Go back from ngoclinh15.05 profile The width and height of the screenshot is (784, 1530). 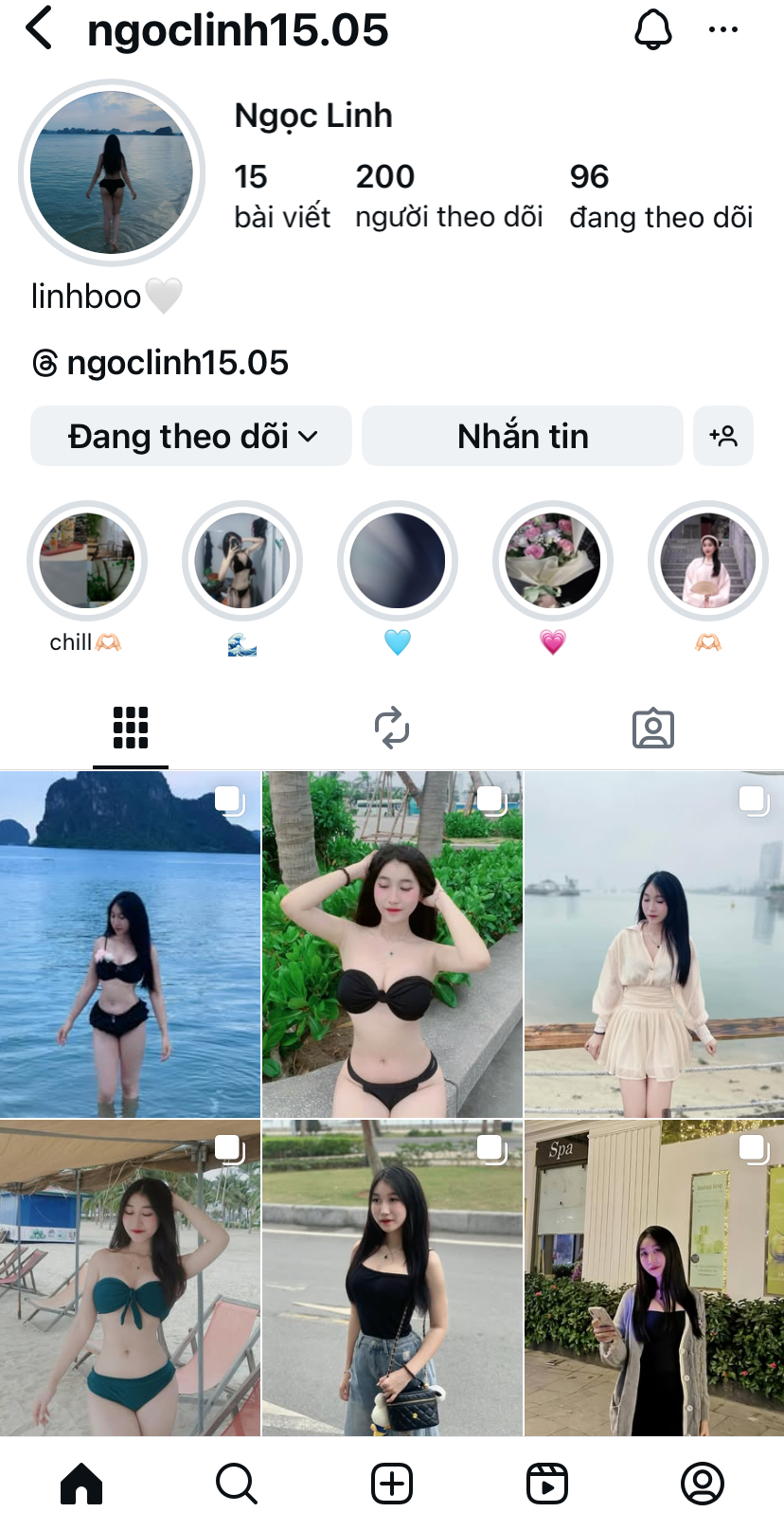coord(39,28)
